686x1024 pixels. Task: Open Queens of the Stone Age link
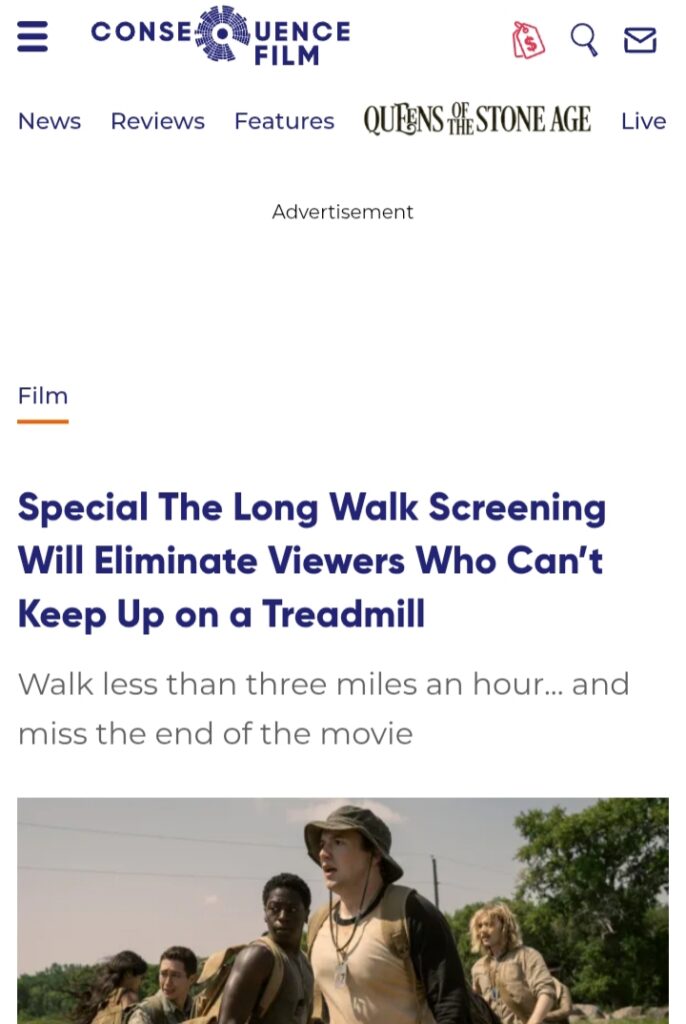(477, 121)
